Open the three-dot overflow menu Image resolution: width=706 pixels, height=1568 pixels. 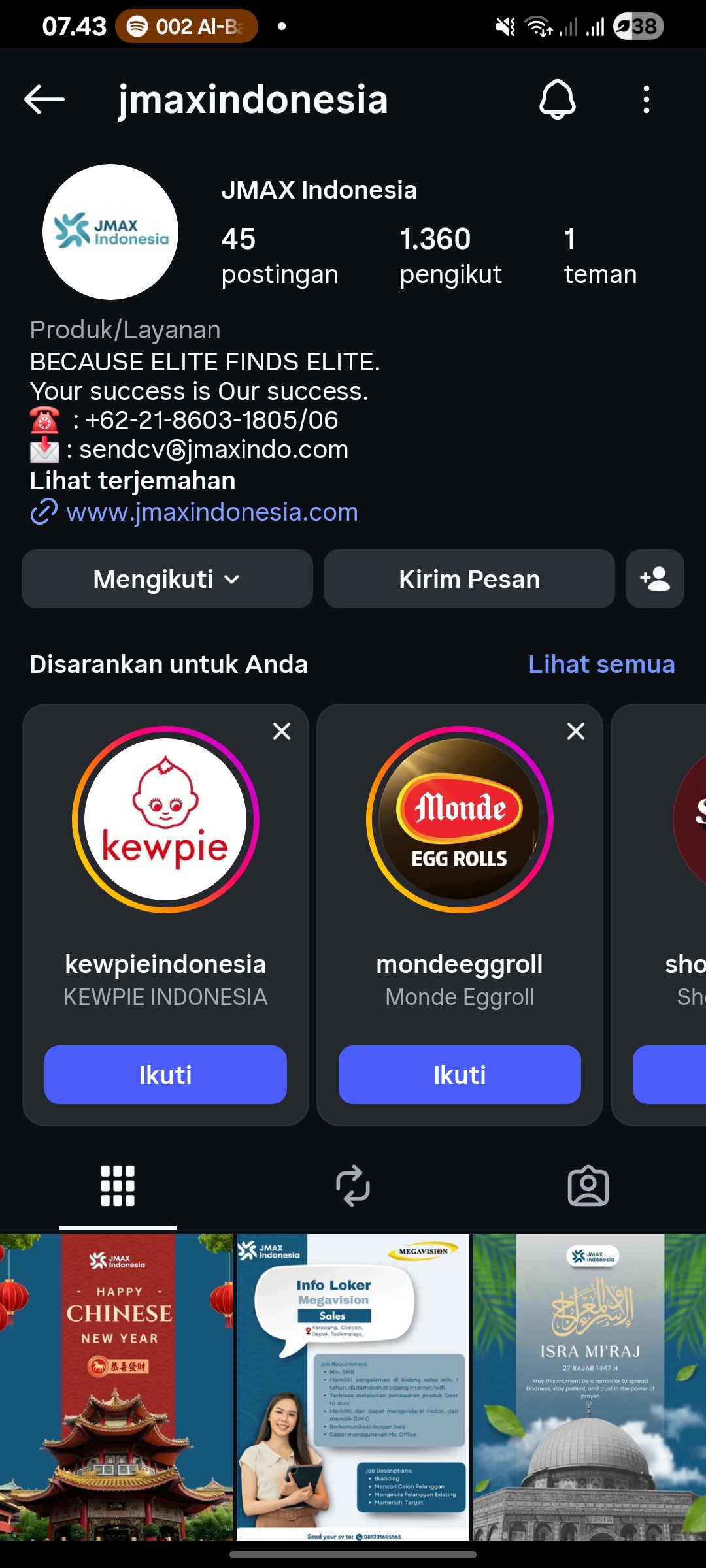coord(646,100)
